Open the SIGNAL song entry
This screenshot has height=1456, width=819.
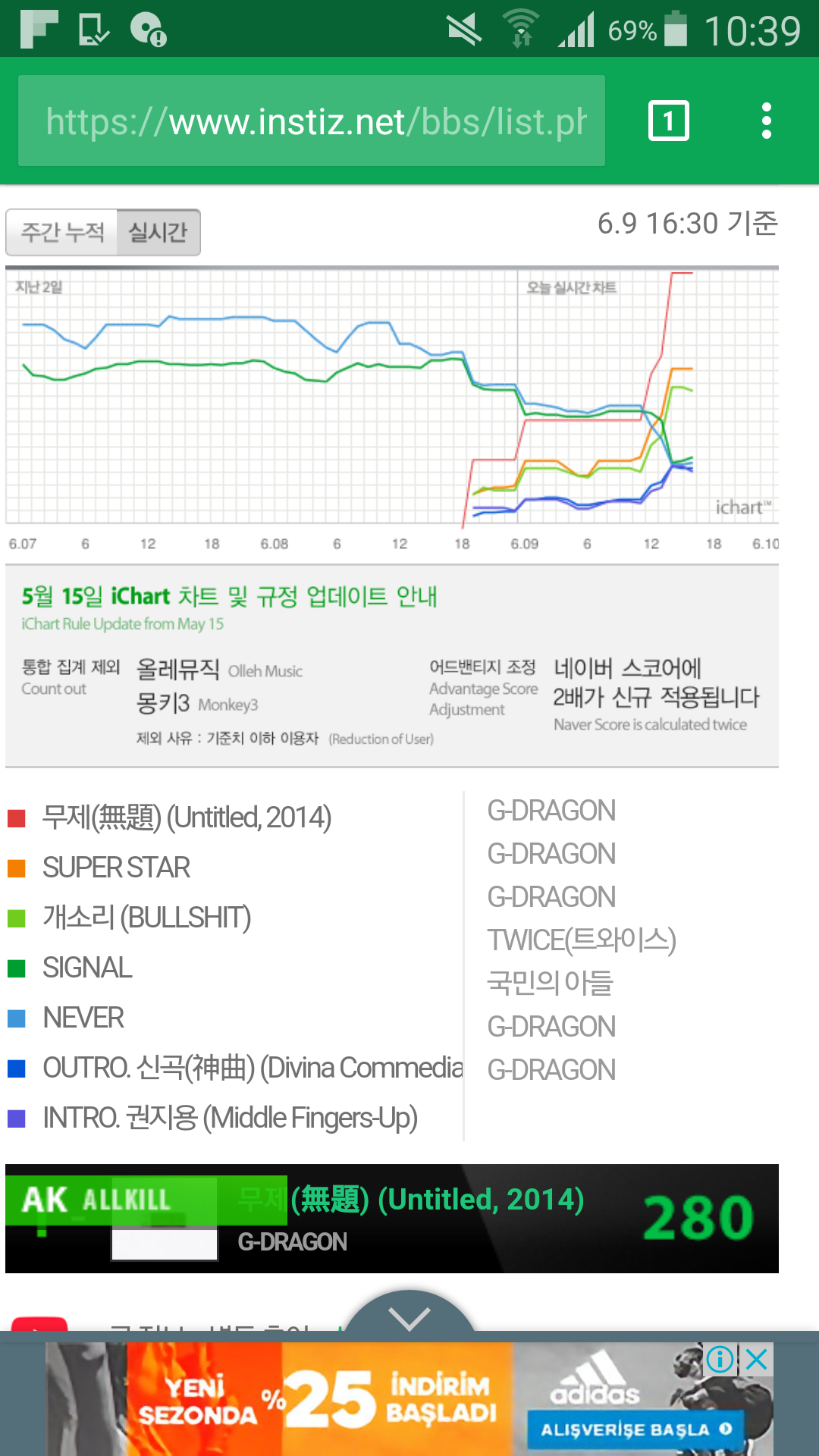point(87,968)
